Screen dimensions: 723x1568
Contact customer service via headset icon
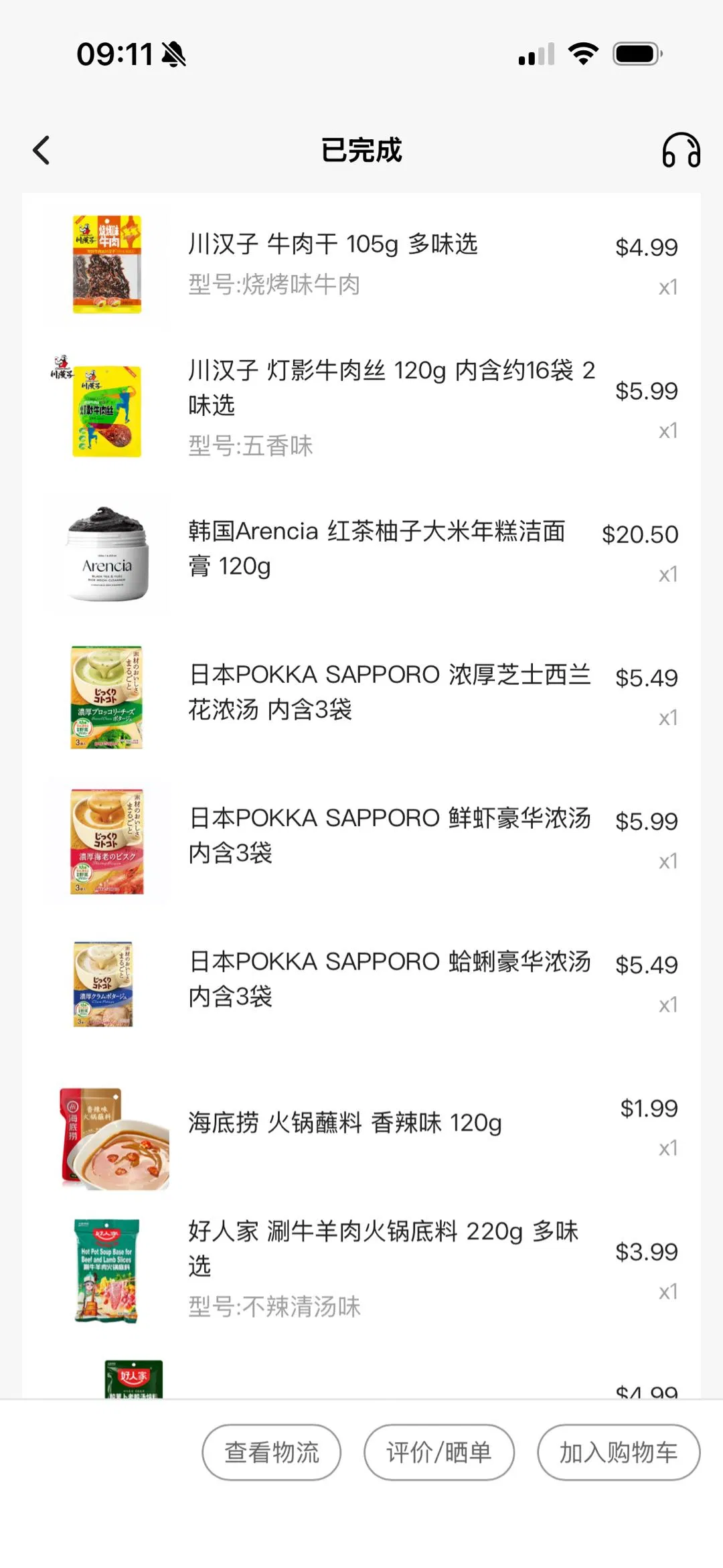click(681, 150)
